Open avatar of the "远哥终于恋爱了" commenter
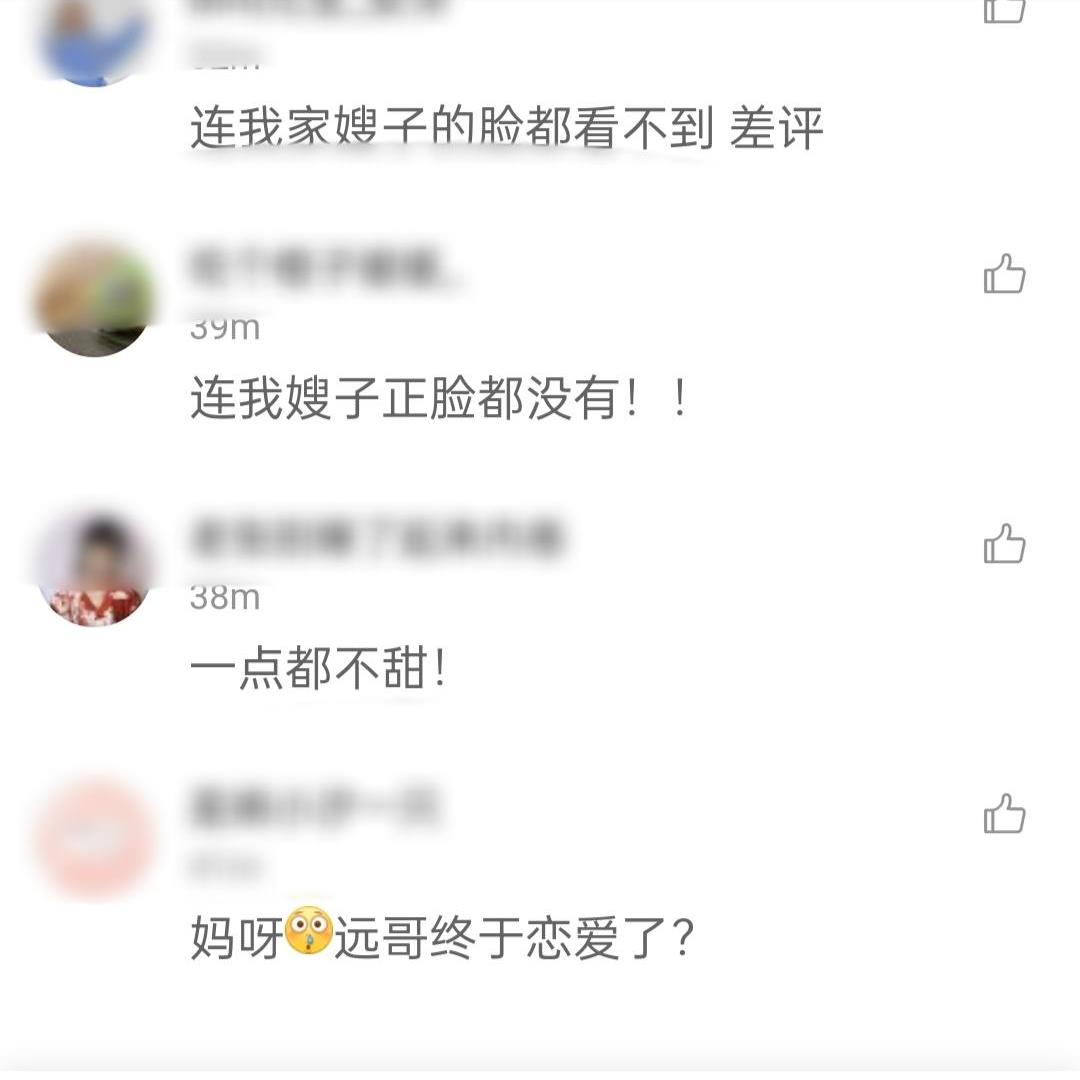The height and width of the screenshot is (1080, 1080). [x=94, y=840]
